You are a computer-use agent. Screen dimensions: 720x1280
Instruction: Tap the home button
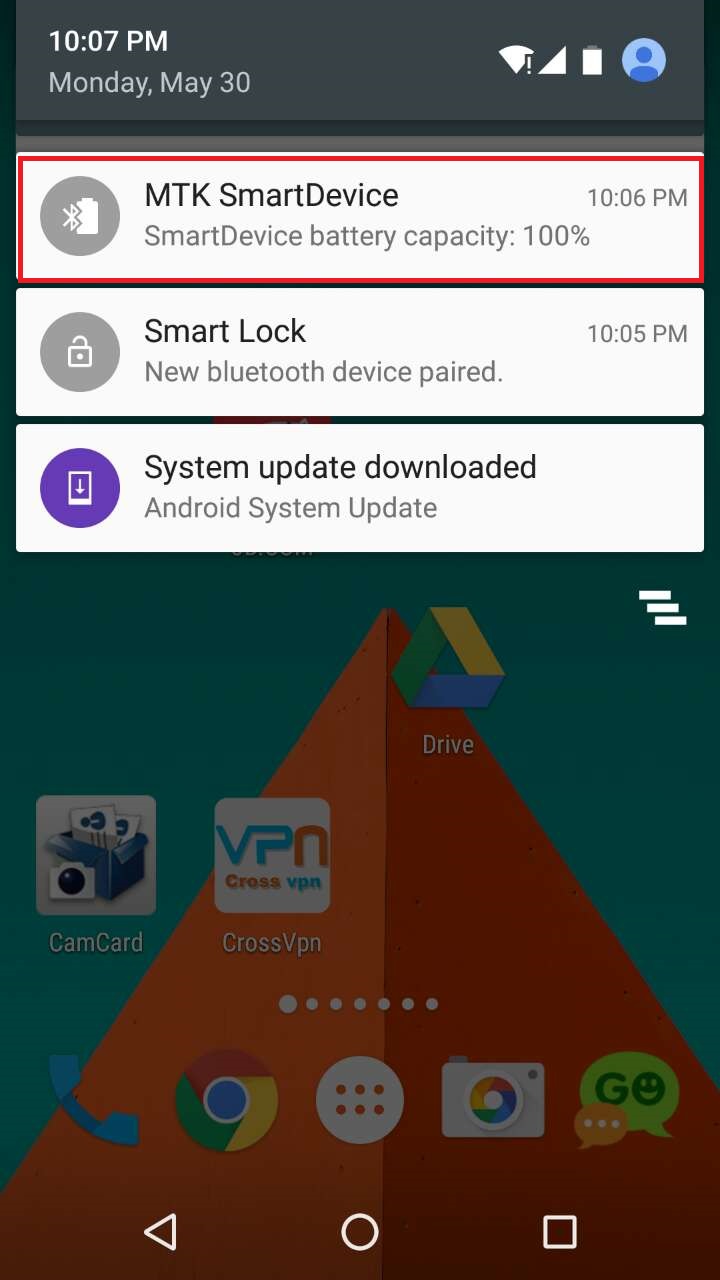click(x=360, y=1232)
